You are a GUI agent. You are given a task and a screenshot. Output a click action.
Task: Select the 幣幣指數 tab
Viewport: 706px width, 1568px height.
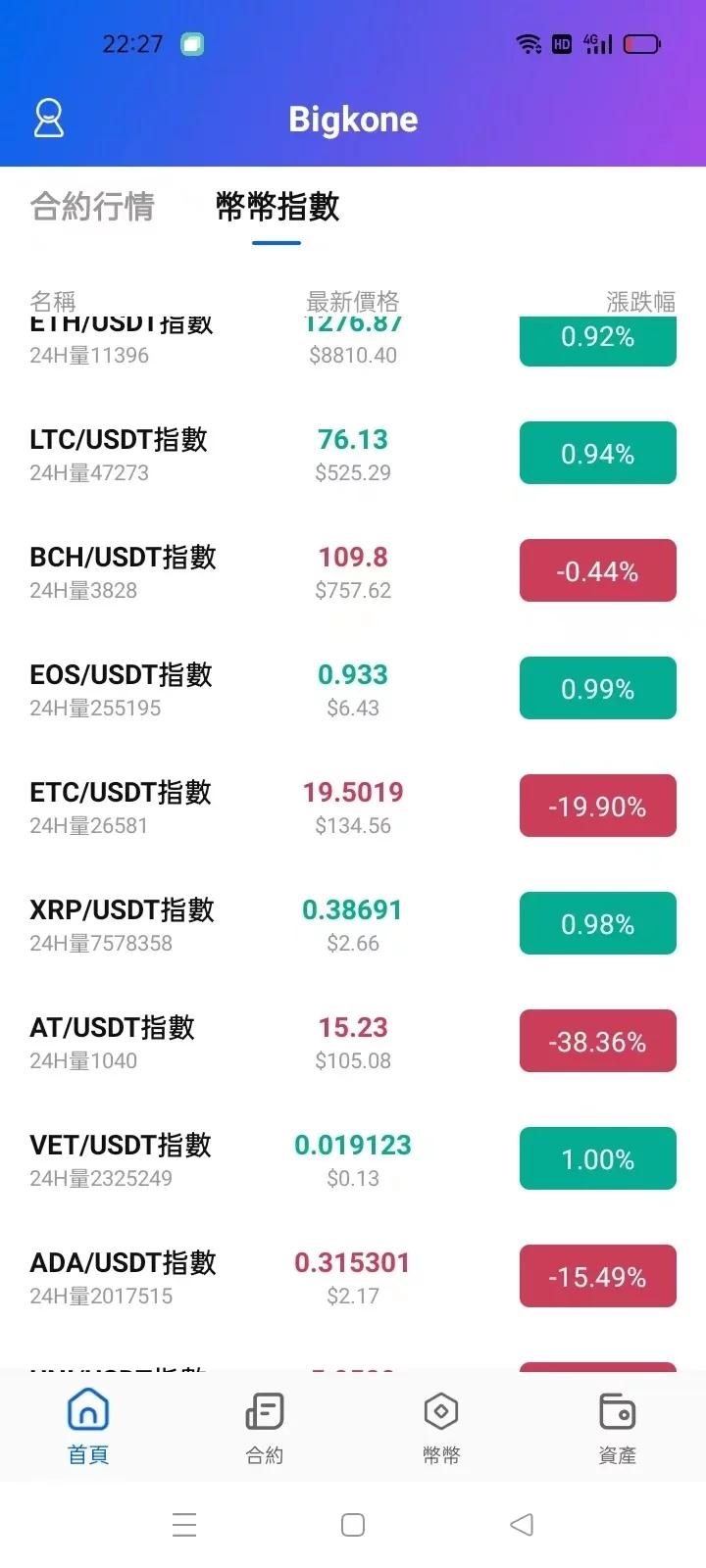point(277,207)
